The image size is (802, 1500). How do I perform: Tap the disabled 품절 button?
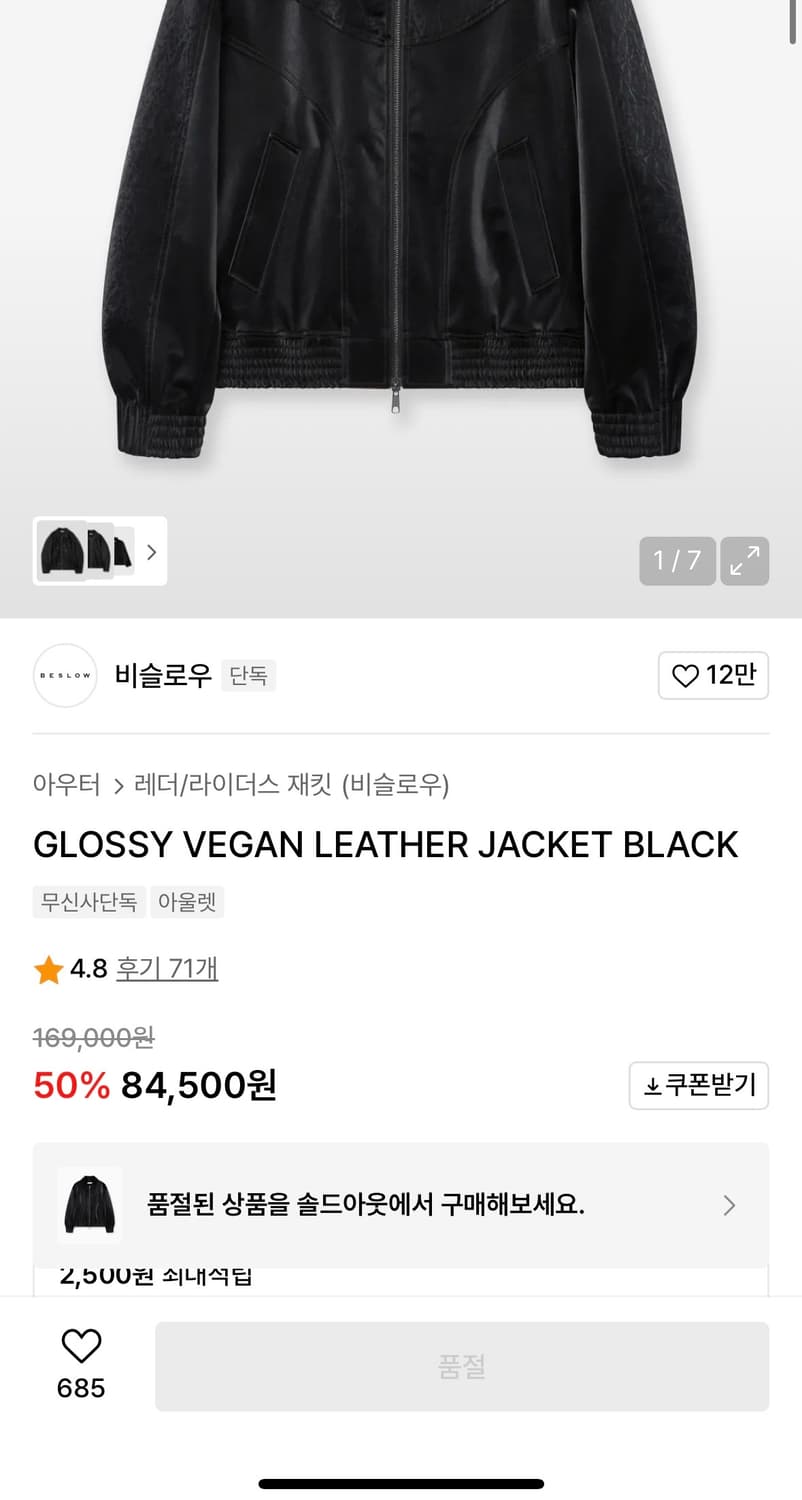pyautogui.click(x=461, y=1366)
